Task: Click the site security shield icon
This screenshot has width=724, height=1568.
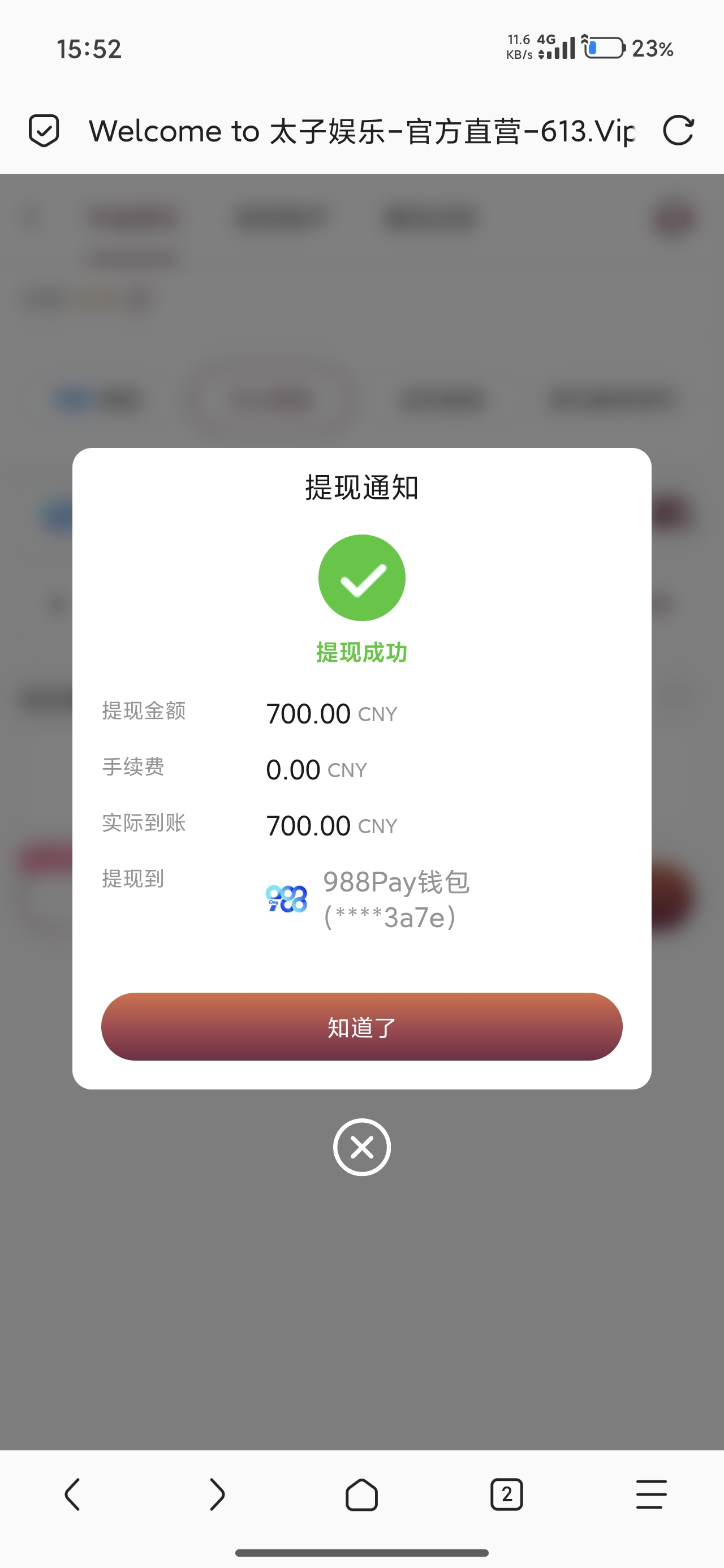Action: click(x=45, y=130)
